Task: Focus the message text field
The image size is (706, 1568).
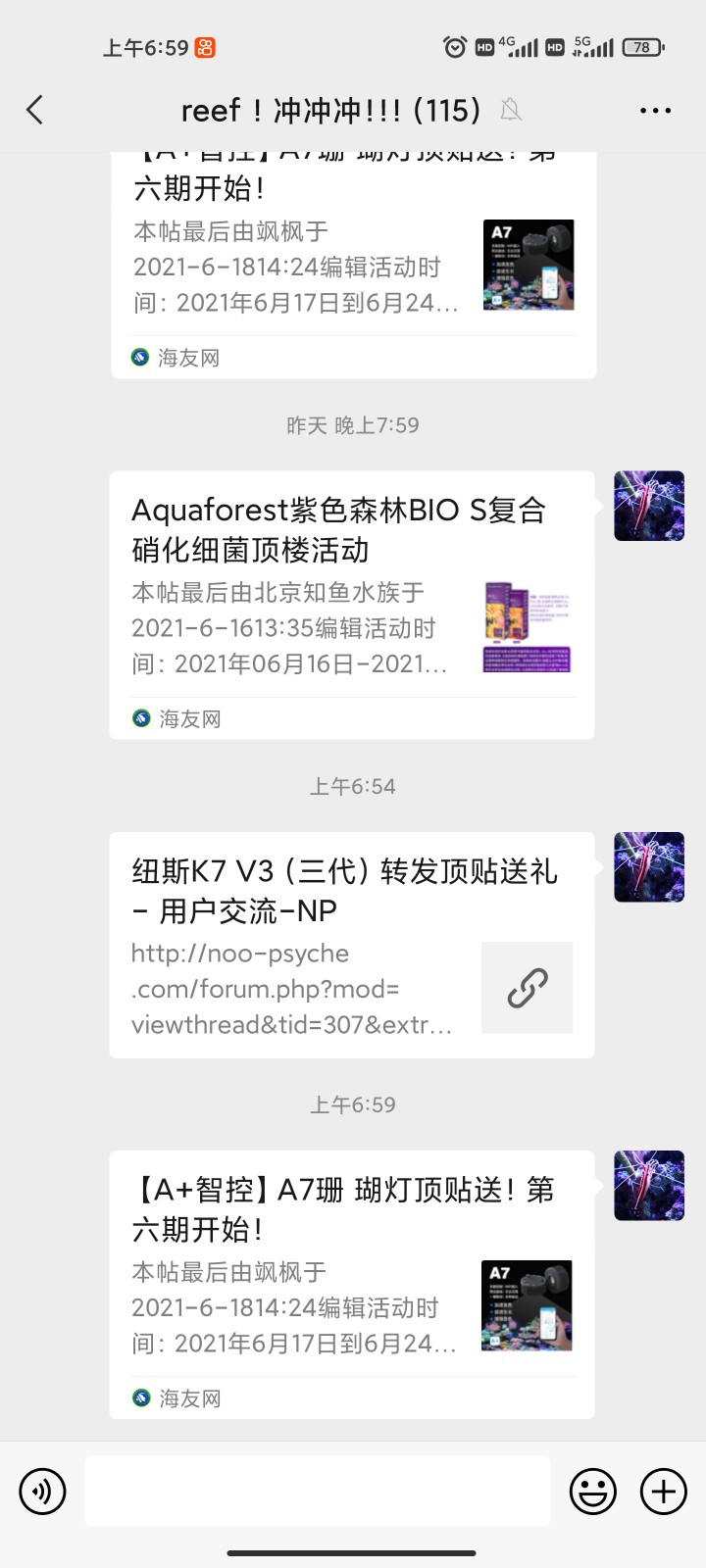Action: click(318, 1491)
